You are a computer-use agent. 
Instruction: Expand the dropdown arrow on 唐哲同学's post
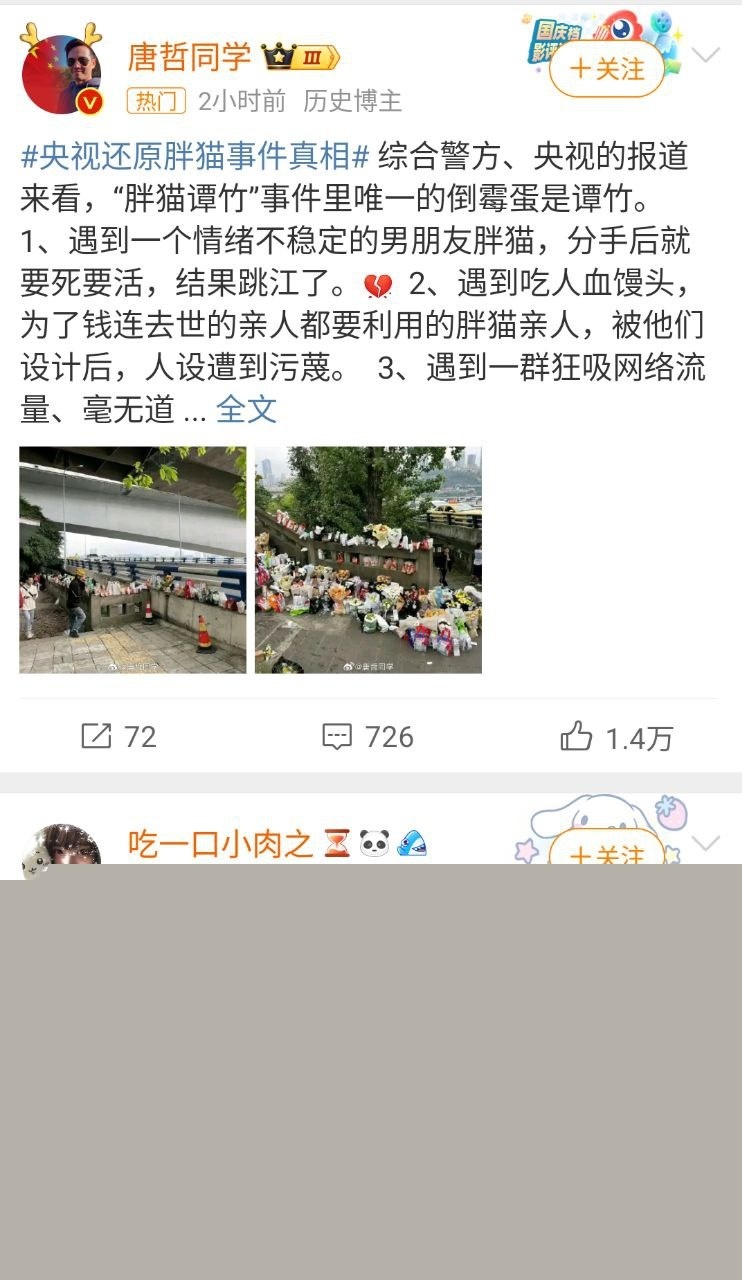point(706,57)
